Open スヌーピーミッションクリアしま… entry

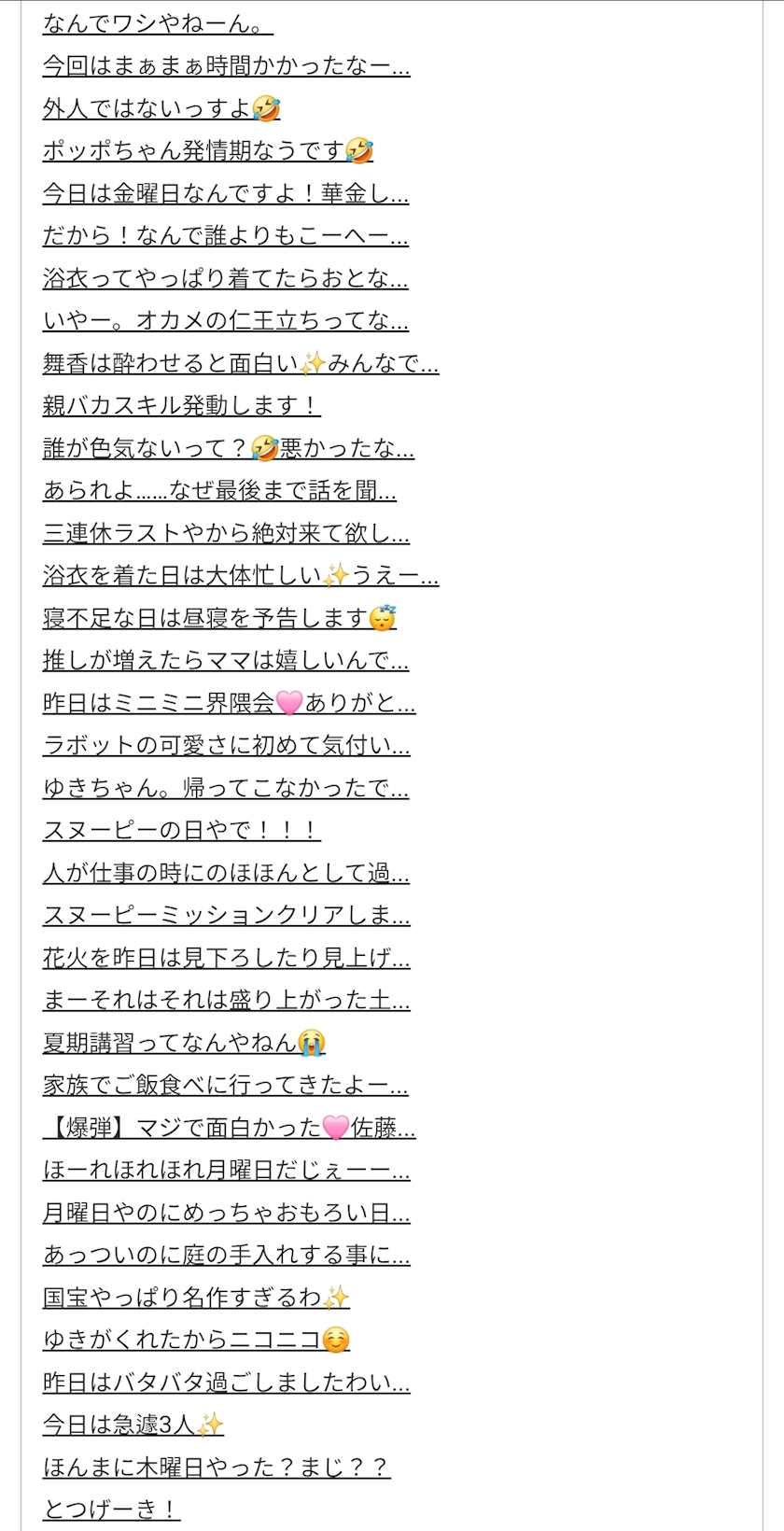click(227, 915)
